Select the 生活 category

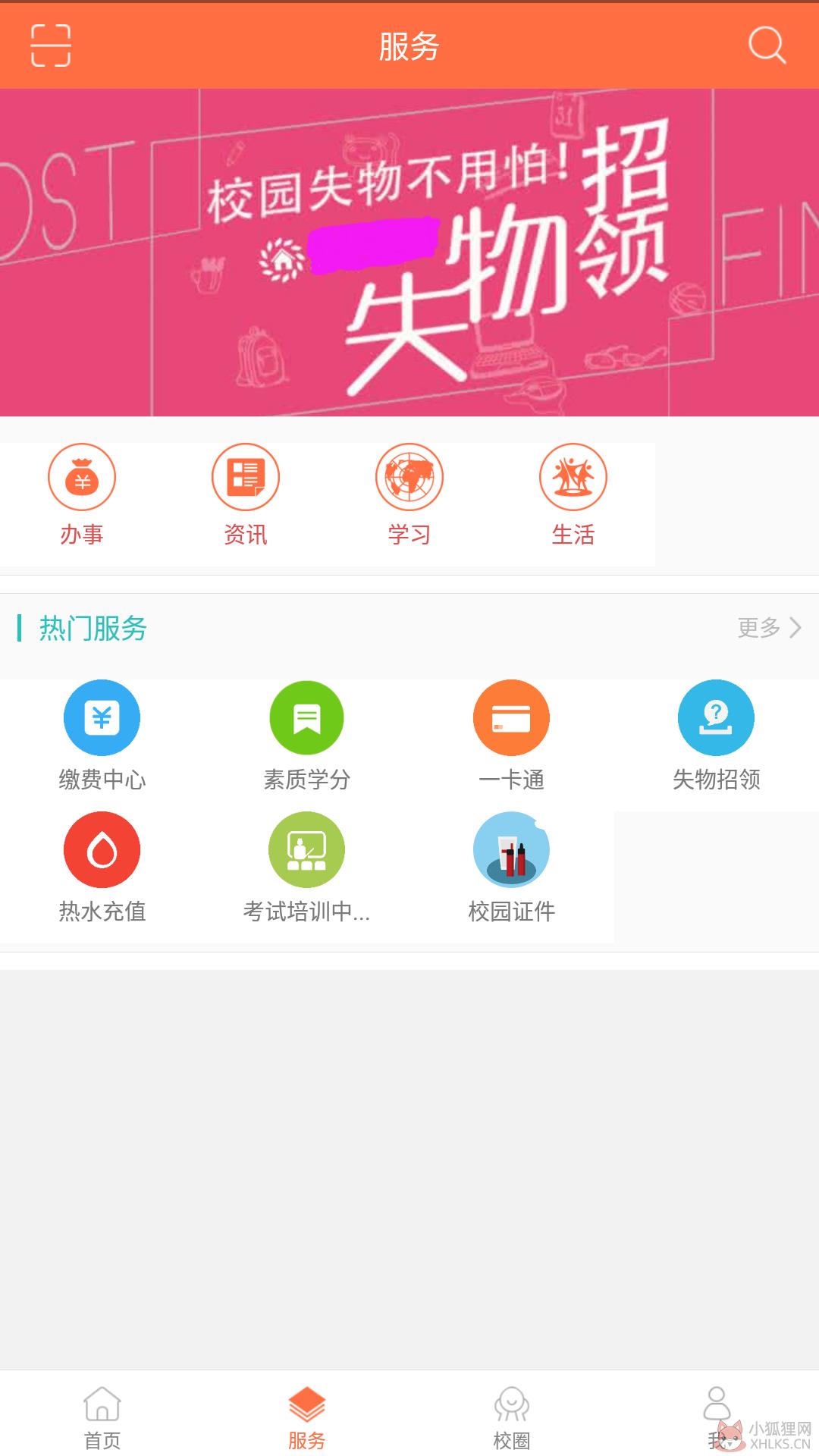[x=573, y=496]
